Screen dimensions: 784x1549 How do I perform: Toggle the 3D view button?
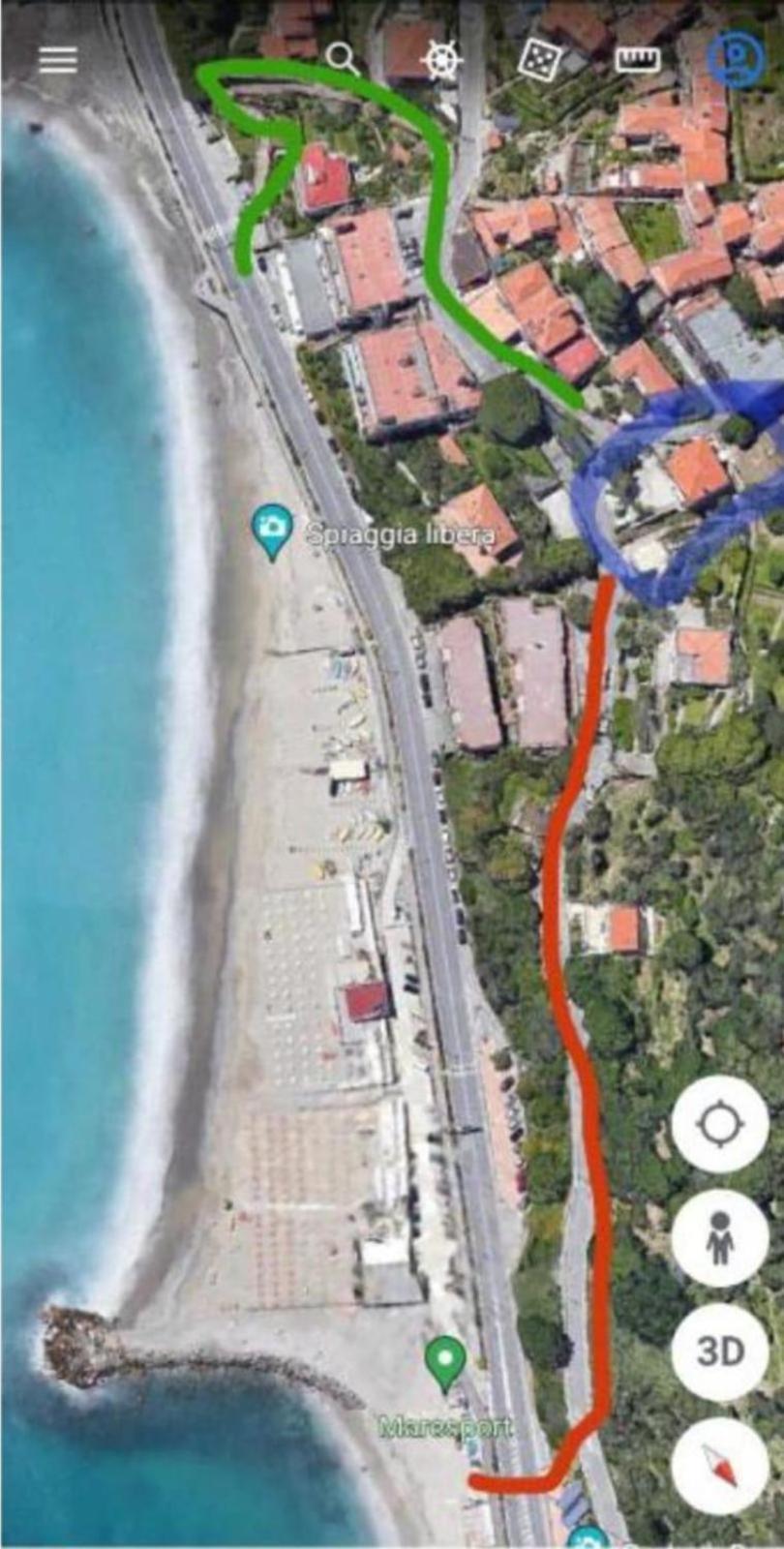pos(720,1352)
